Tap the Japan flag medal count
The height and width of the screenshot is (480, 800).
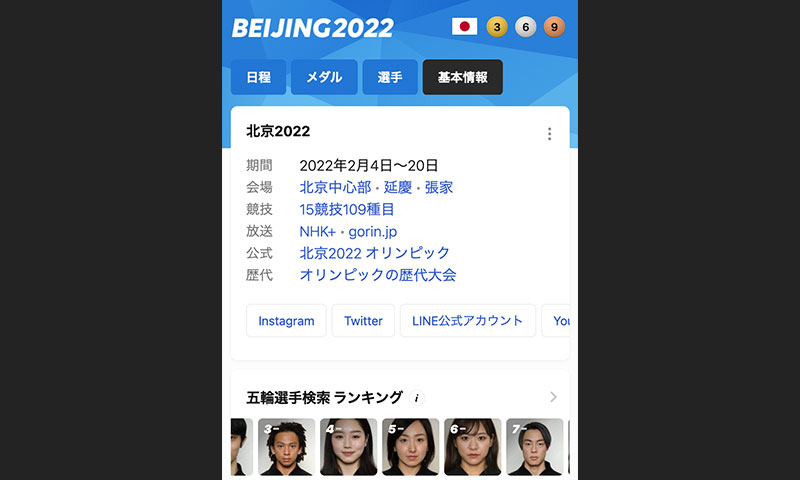[464, 27]
